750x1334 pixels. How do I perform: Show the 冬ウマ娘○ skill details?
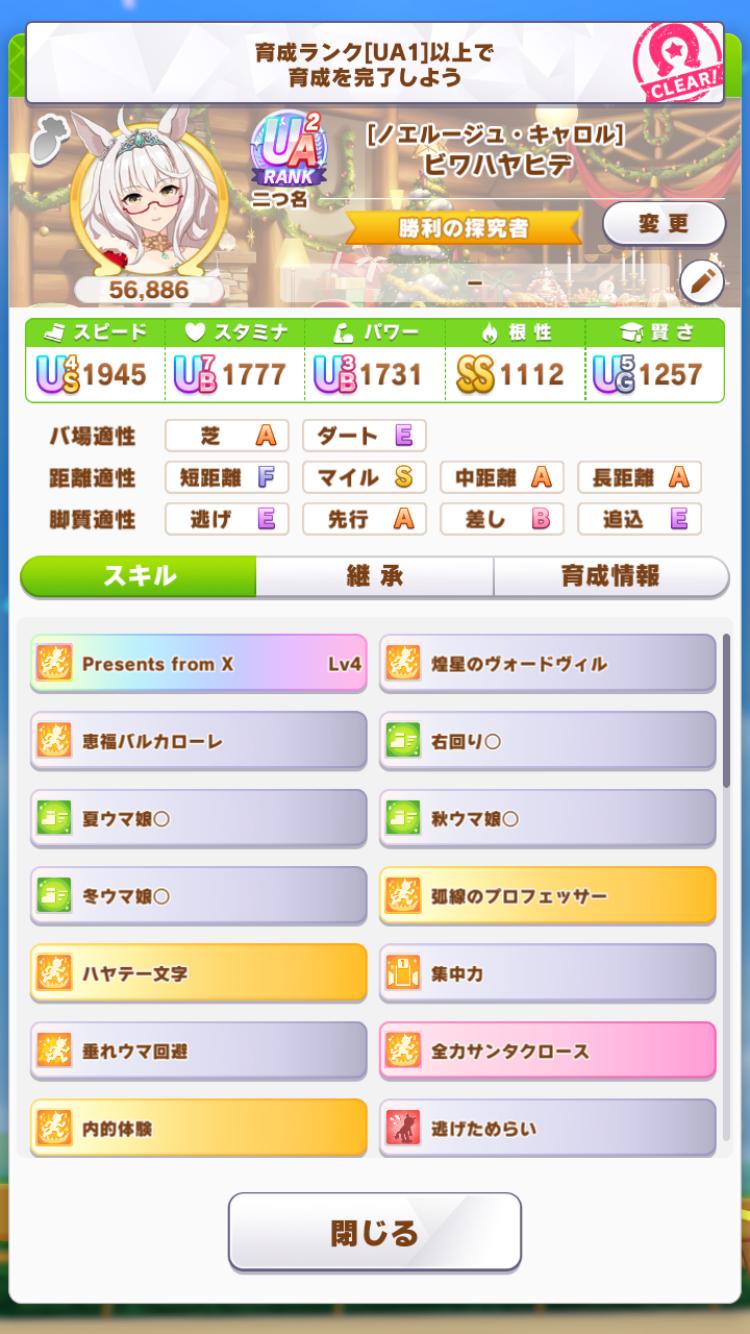point(198,896)
